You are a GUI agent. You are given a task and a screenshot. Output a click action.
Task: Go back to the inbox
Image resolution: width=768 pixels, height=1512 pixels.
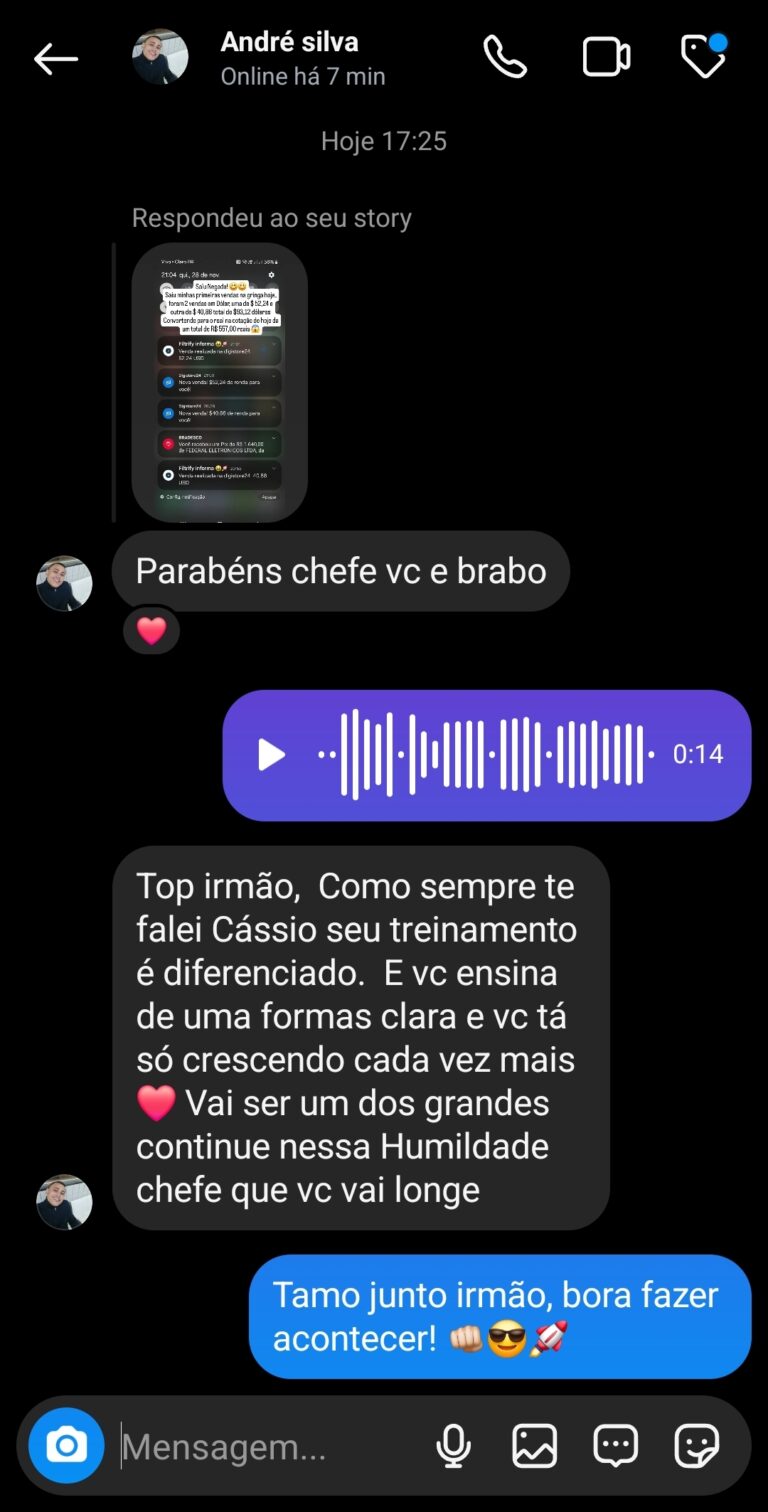coord(56,59)
